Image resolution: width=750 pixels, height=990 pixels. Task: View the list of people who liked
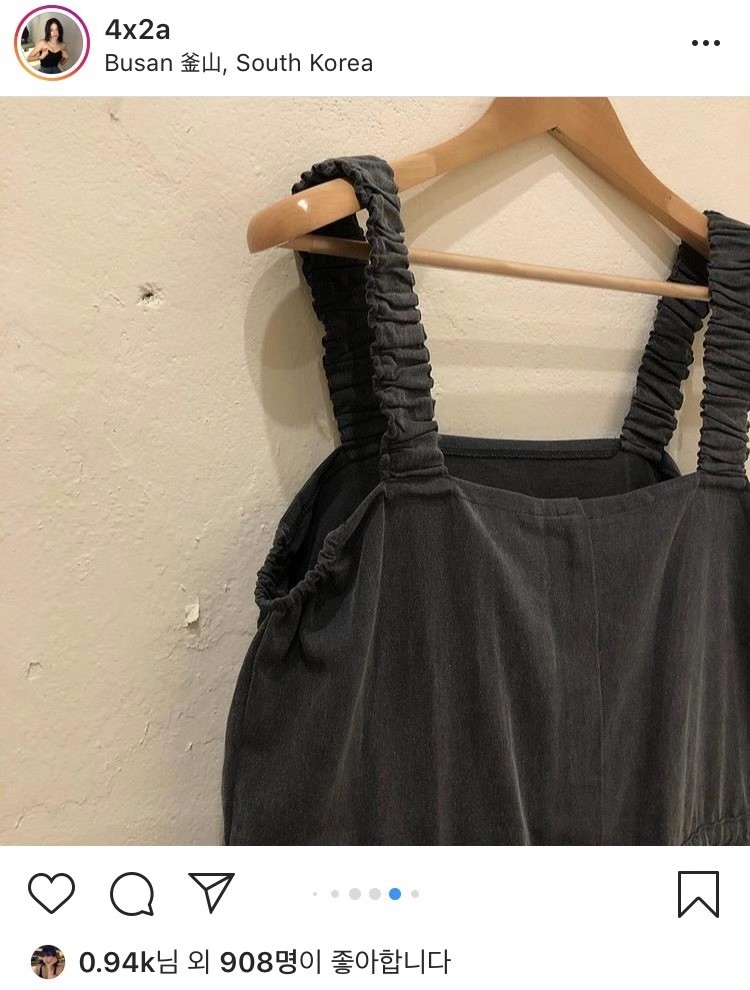264,962
